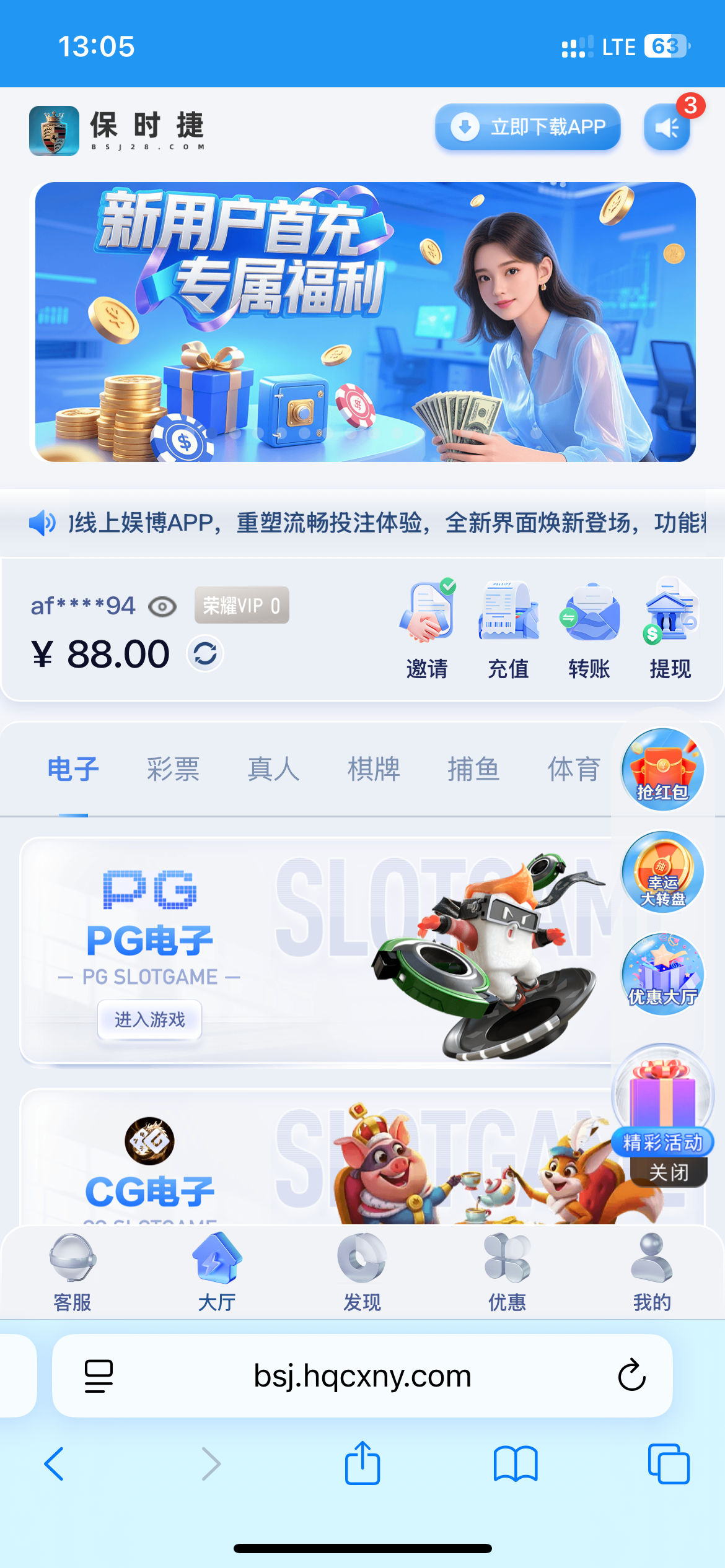Reload the page in the Safari address bar
This screenshot has width=725, height=1568.
(x=631, y=1375)
